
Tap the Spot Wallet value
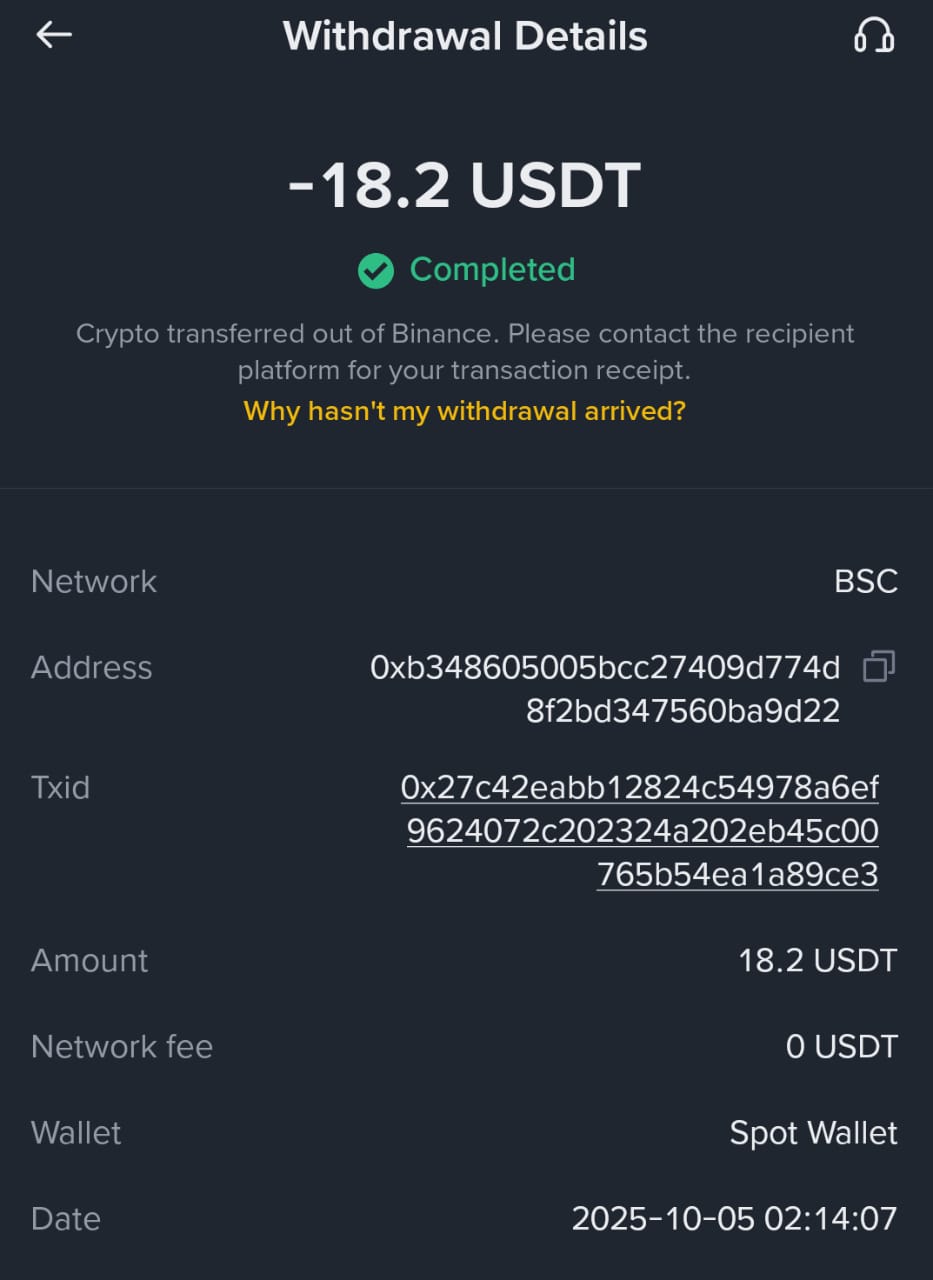pyautogui.click(x=813, y=1133)
